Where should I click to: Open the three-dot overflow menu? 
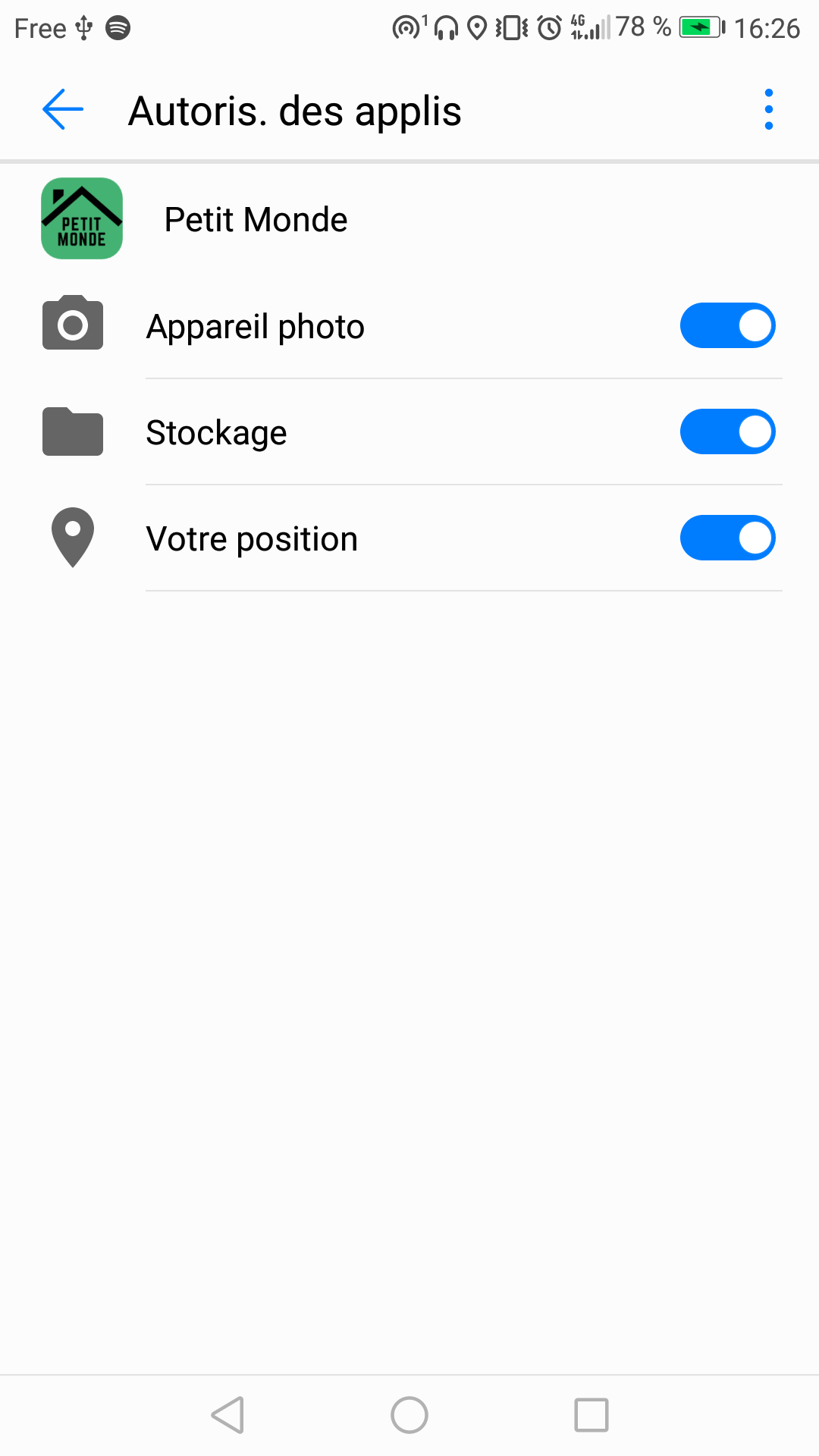click(769, 110)
